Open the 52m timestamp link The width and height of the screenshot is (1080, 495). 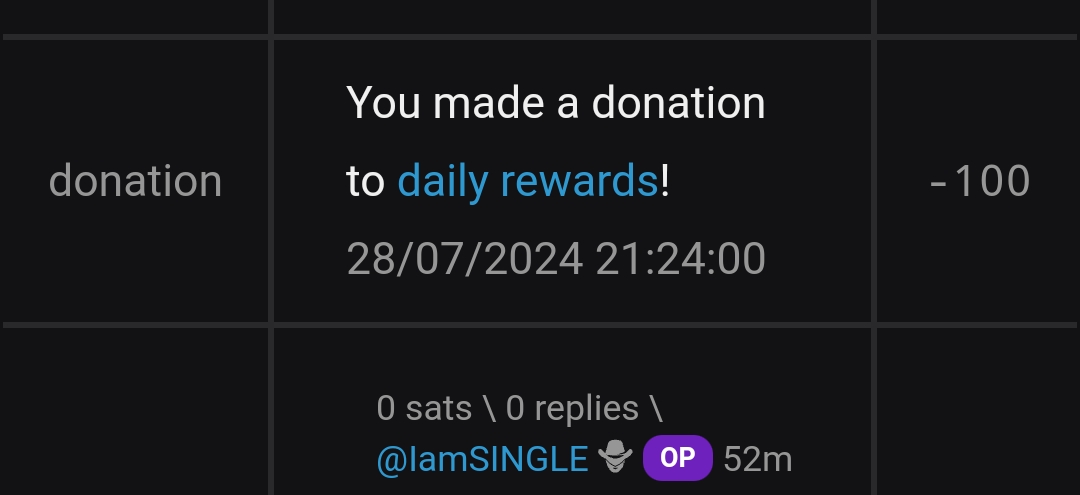pyautogui.click(x=757, y=459)
